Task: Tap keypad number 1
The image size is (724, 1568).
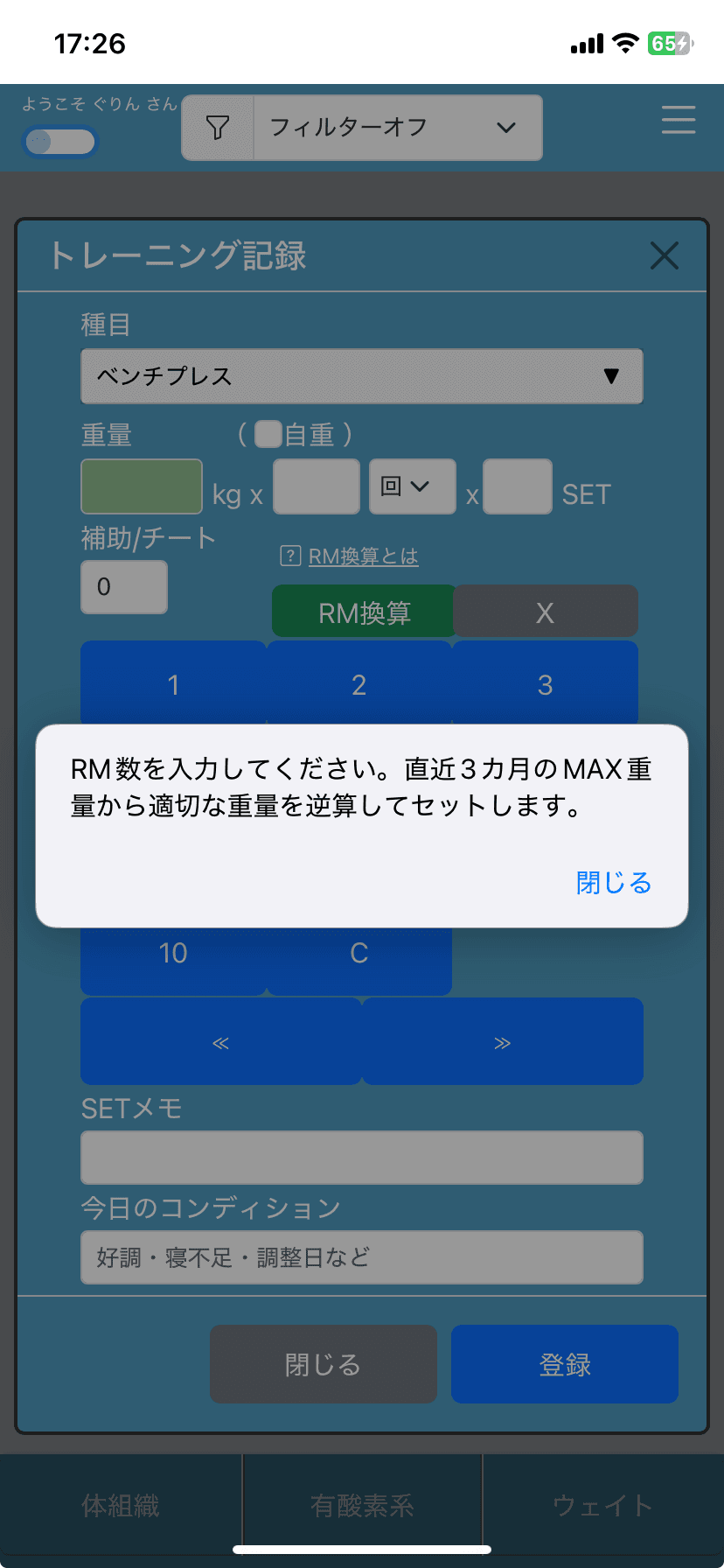Action: coord(173,684)
